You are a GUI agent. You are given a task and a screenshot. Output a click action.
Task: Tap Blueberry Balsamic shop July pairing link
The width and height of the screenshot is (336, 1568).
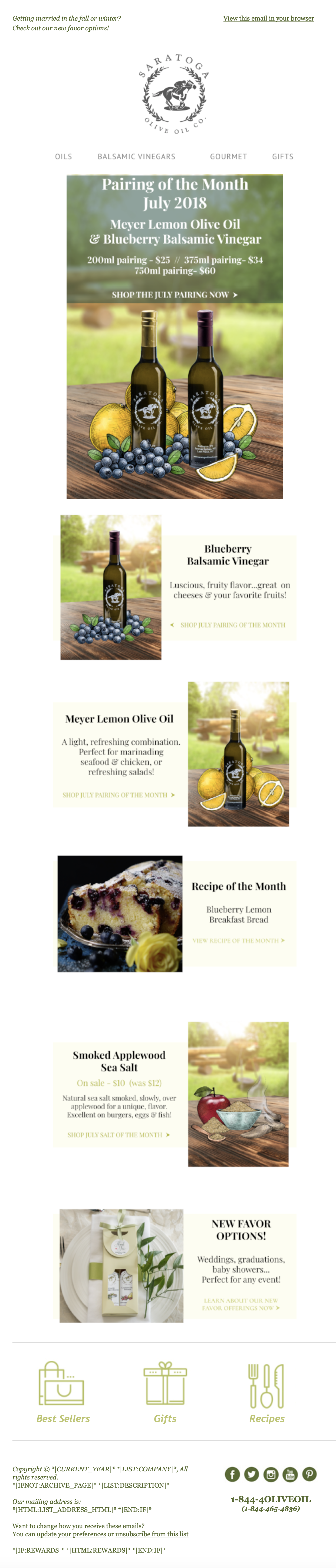pyautogui.click(x=232, y=625)
